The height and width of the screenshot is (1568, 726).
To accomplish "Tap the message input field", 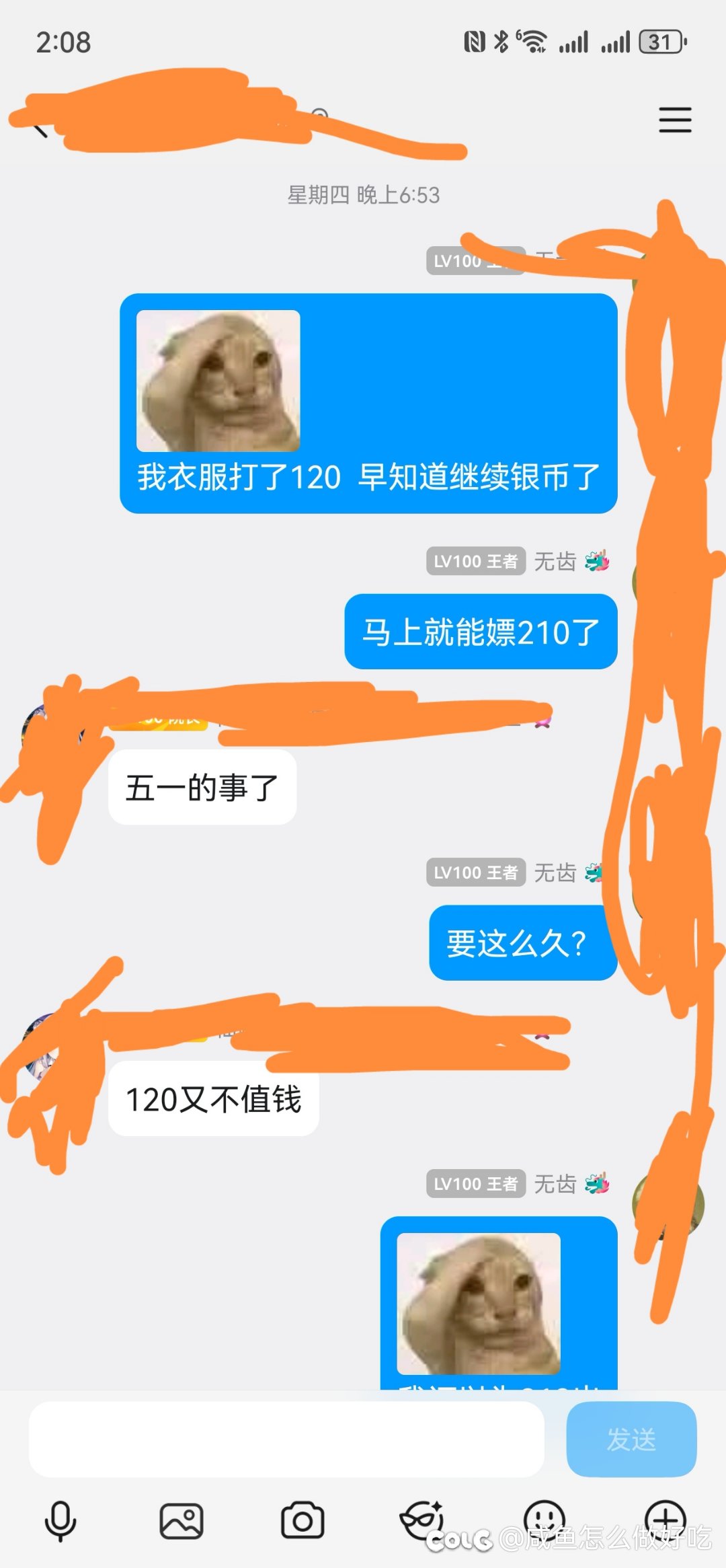I will tap(286, 1439).
